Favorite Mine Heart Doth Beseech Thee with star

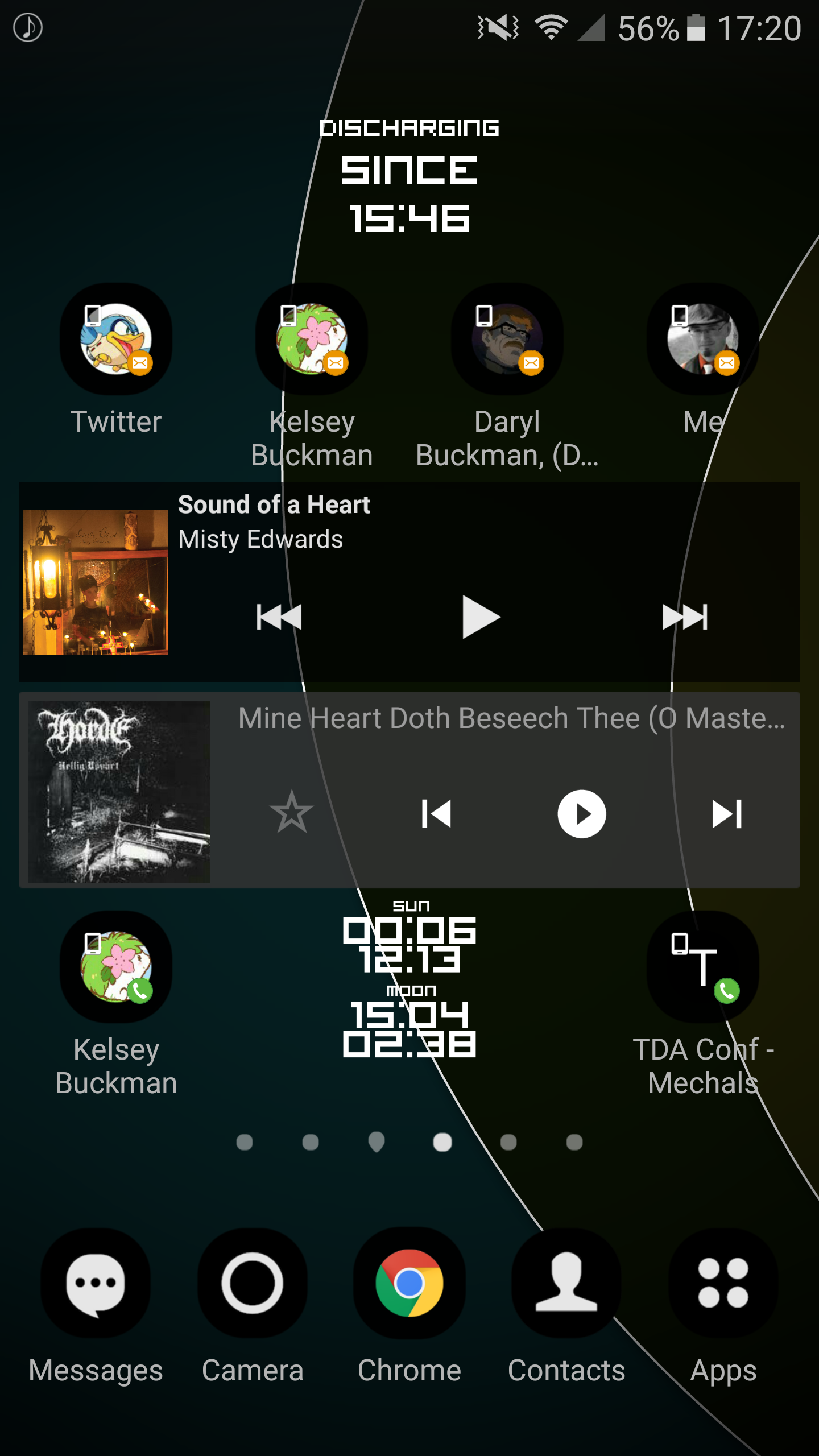(291, 813)
